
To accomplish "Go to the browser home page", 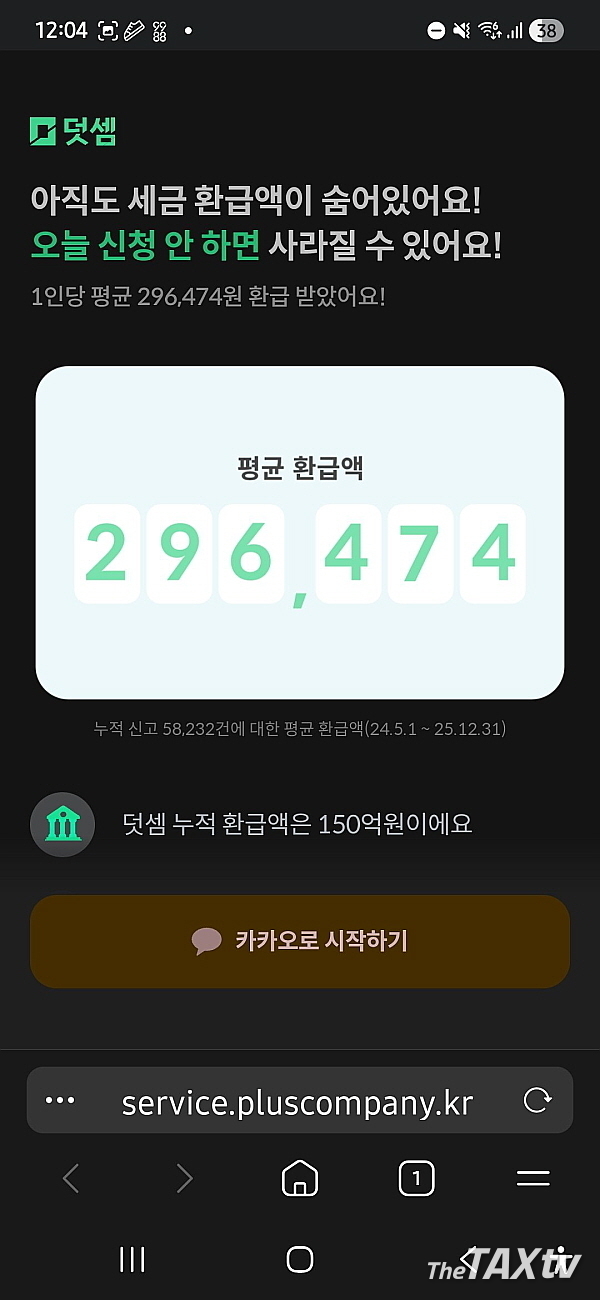I will [300, 1178].
